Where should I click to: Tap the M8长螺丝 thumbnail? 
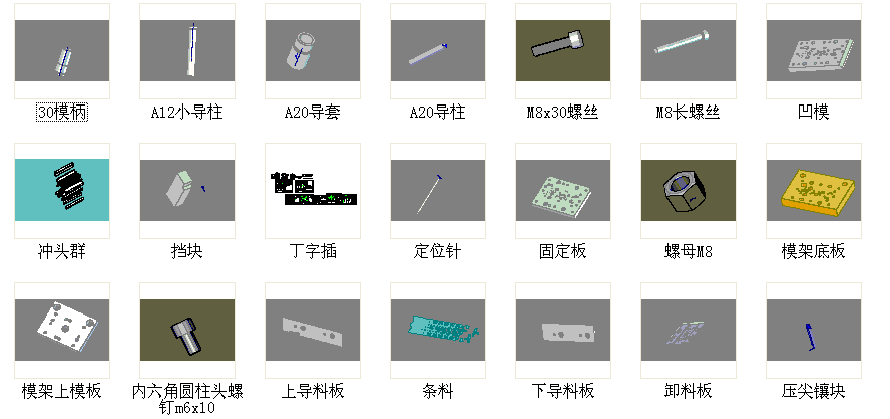tap(687, 51)
